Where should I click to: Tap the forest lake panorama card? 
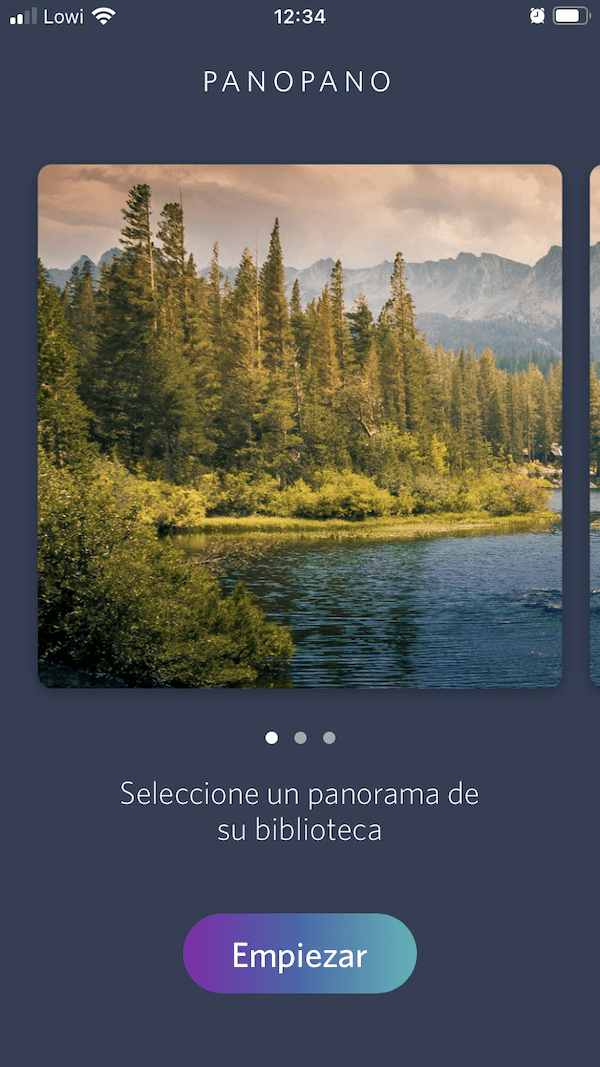point(300,426)
